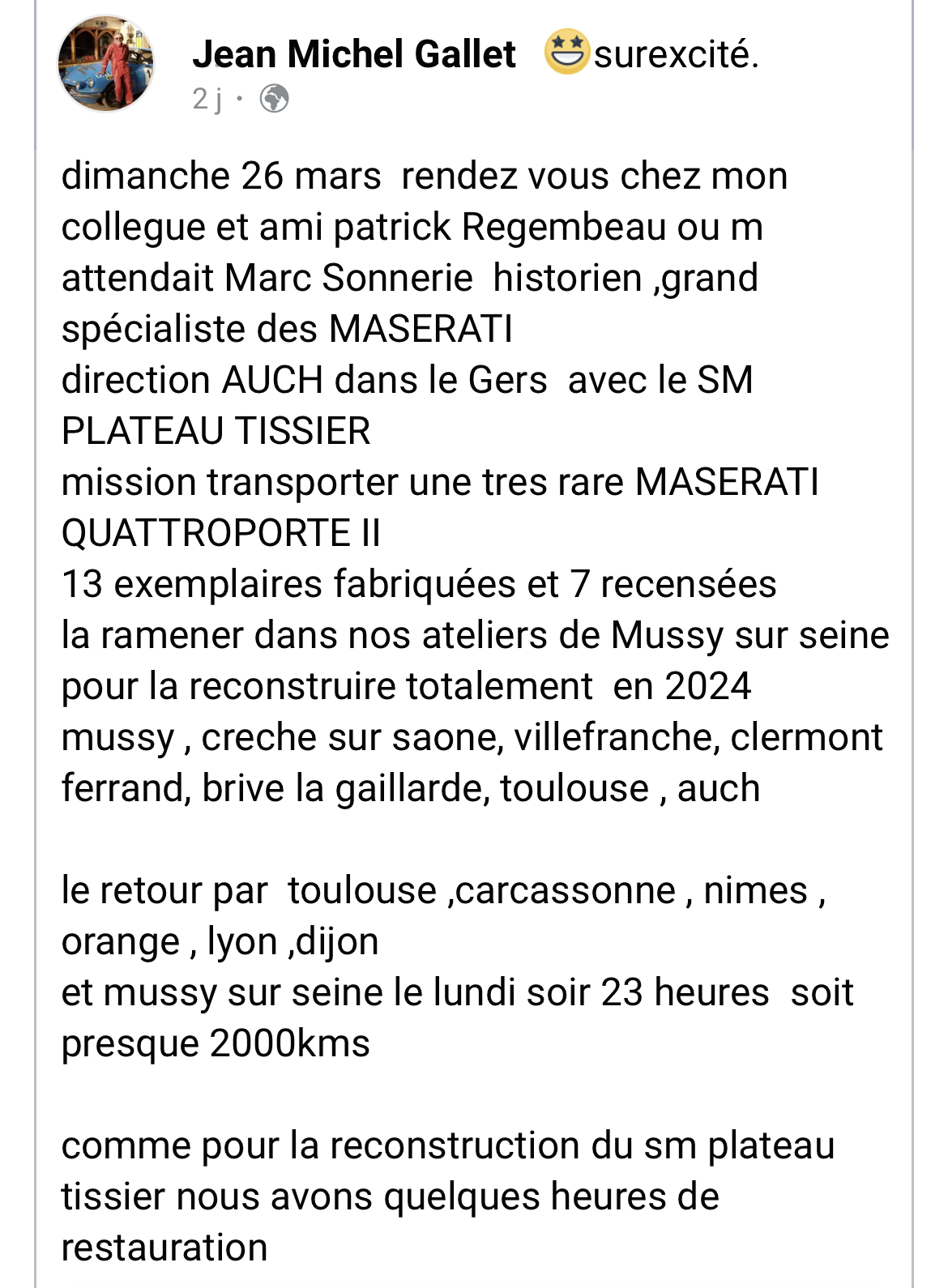Open Jean Michel Gallet's profile picture
This screenshot has width=948, height=1288.
coord(105,63)
